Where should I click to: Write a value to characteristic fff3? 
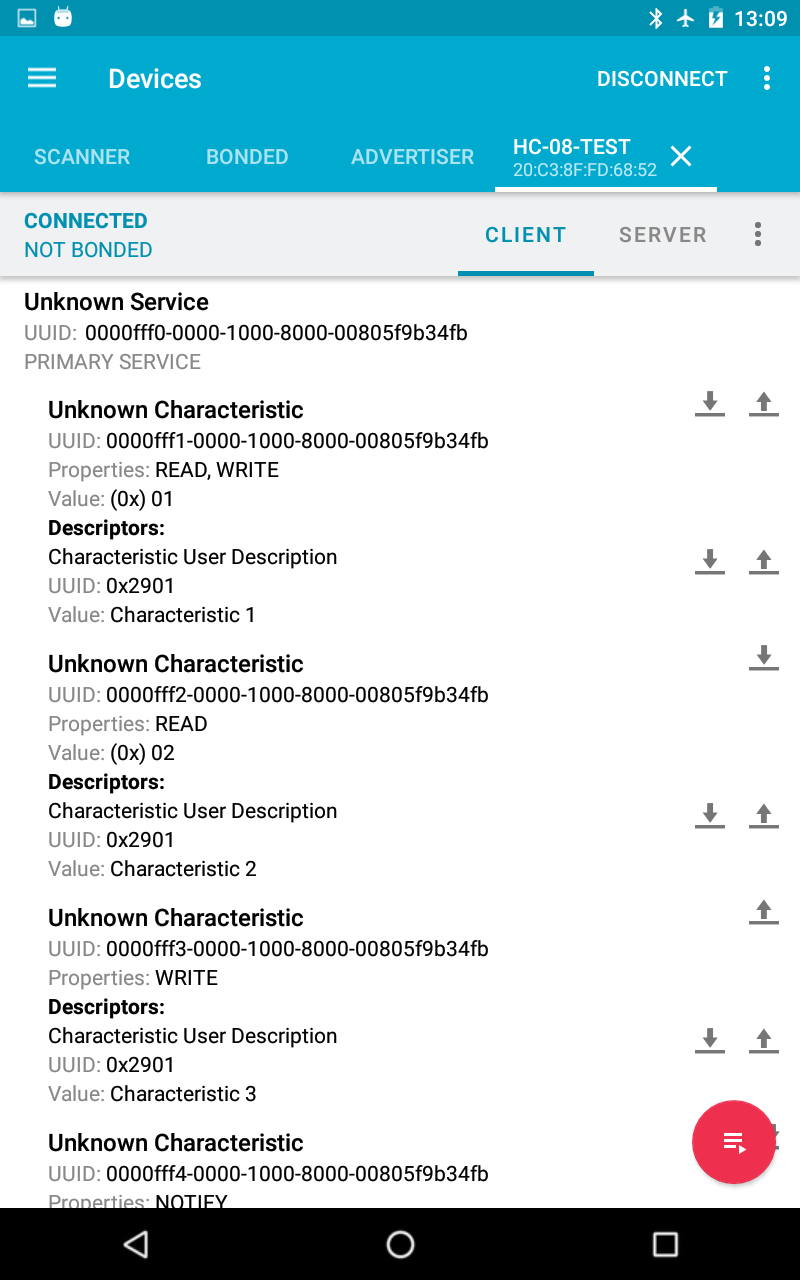click(x=764, y=912)
